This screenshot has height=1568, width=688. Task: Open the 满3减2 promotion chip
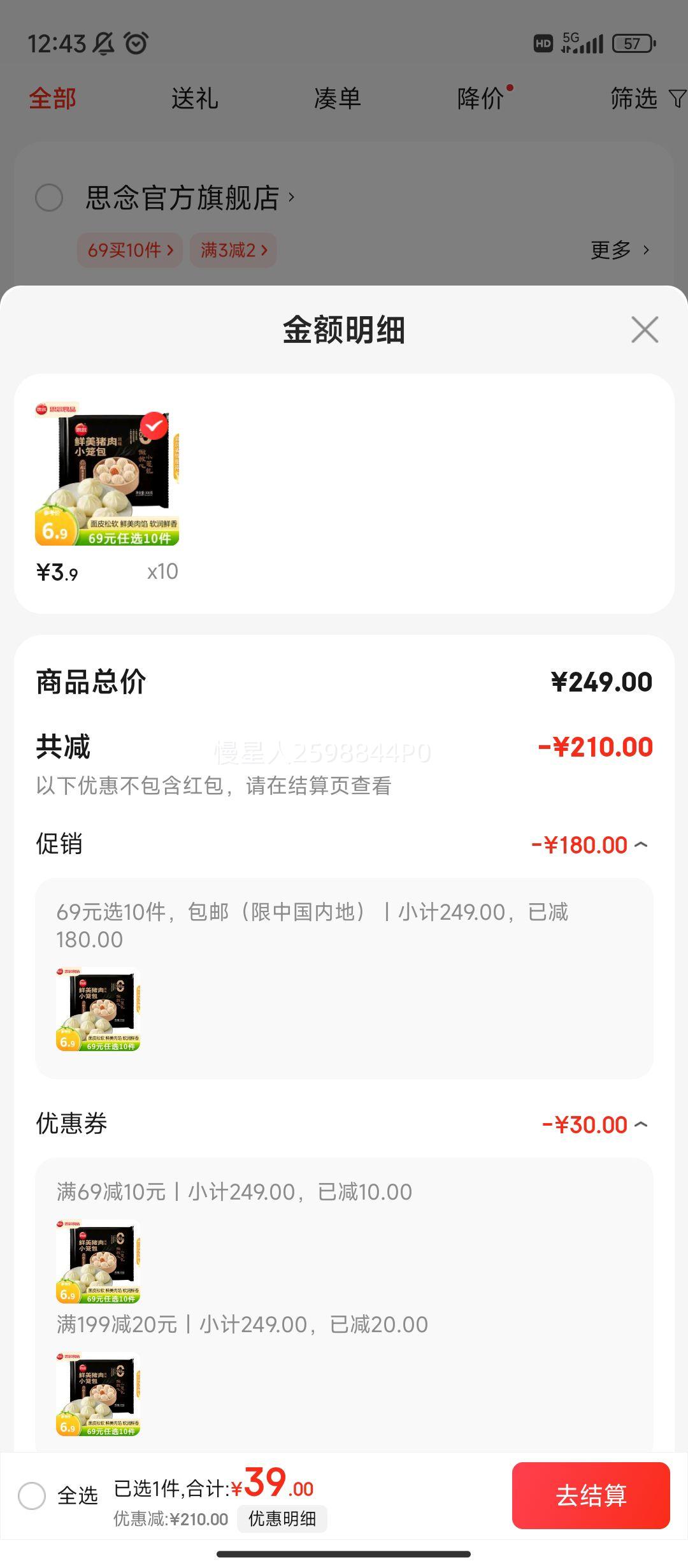click(x=233, y=250)
